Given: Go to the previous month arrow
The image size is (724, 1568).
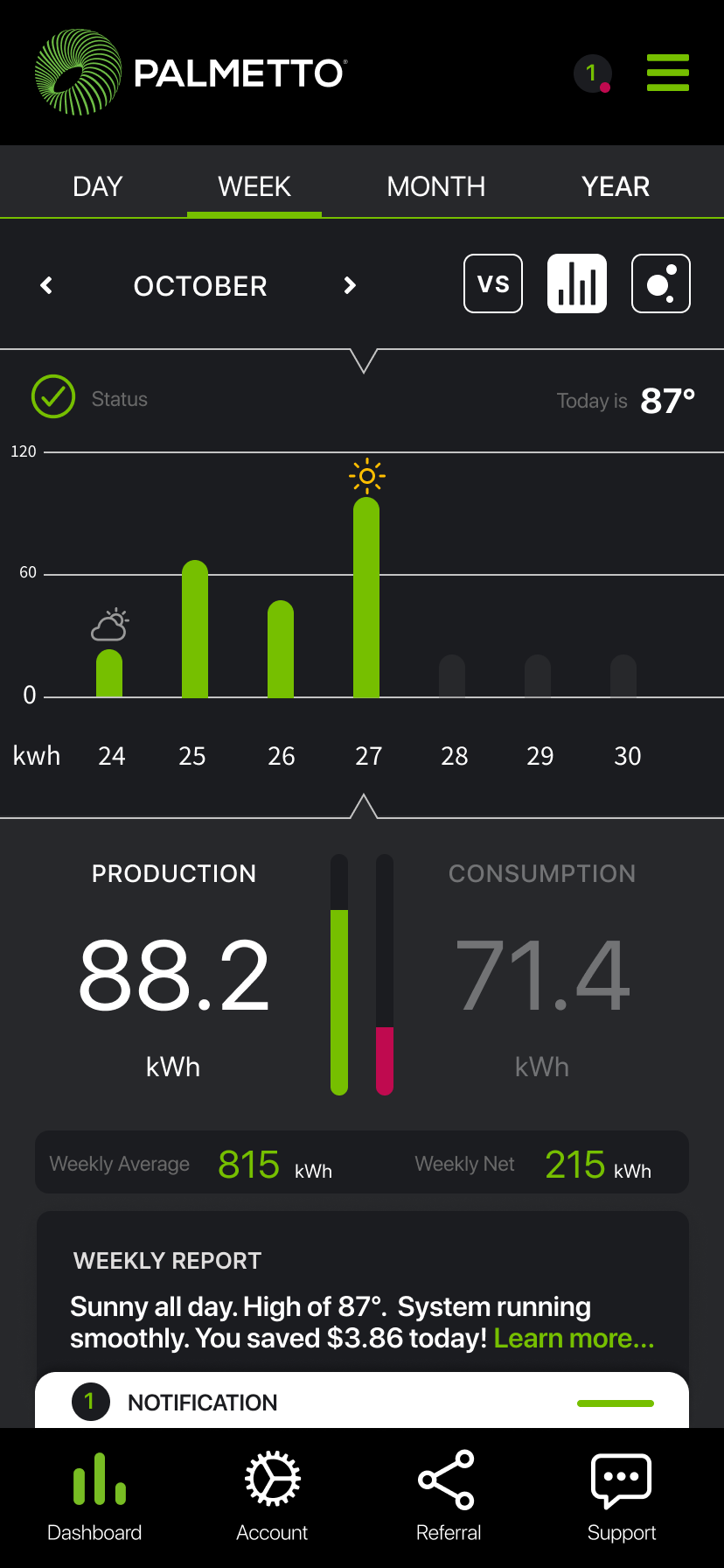Looking at the screenshot, I should pos(47,285).
